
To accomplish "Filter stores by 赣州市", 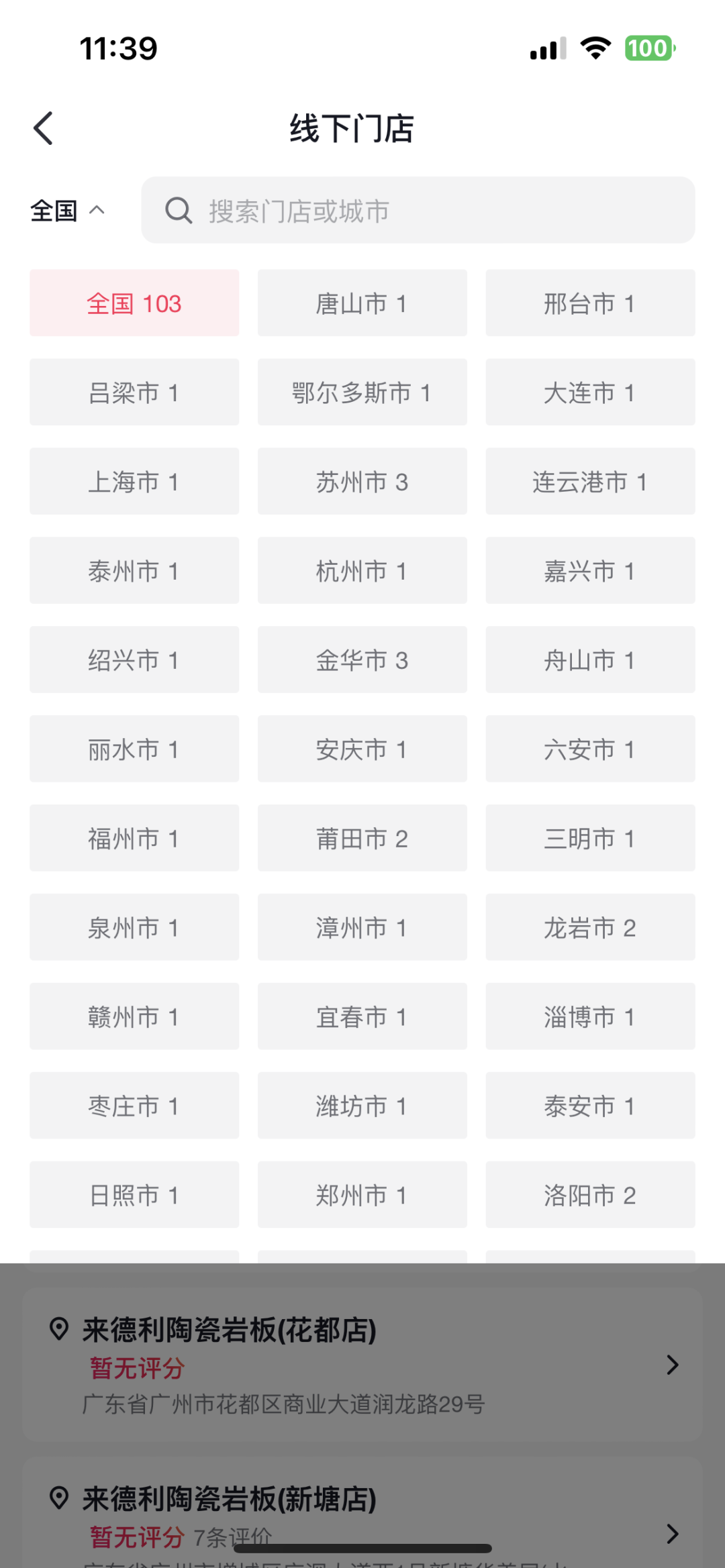I will coord(134,1016).
